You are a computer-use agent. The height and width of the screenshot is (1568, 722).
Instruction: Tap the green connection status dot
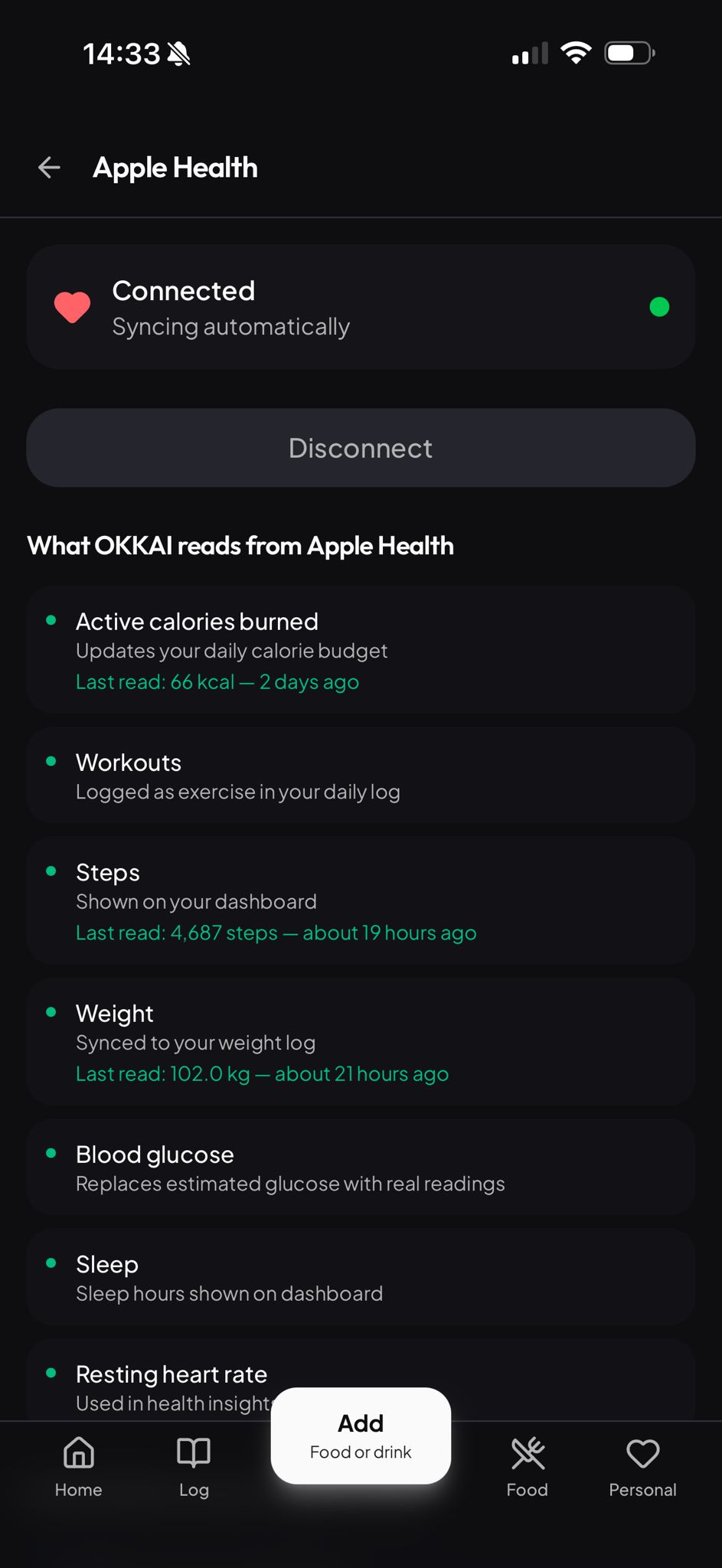tap(659, 306)
